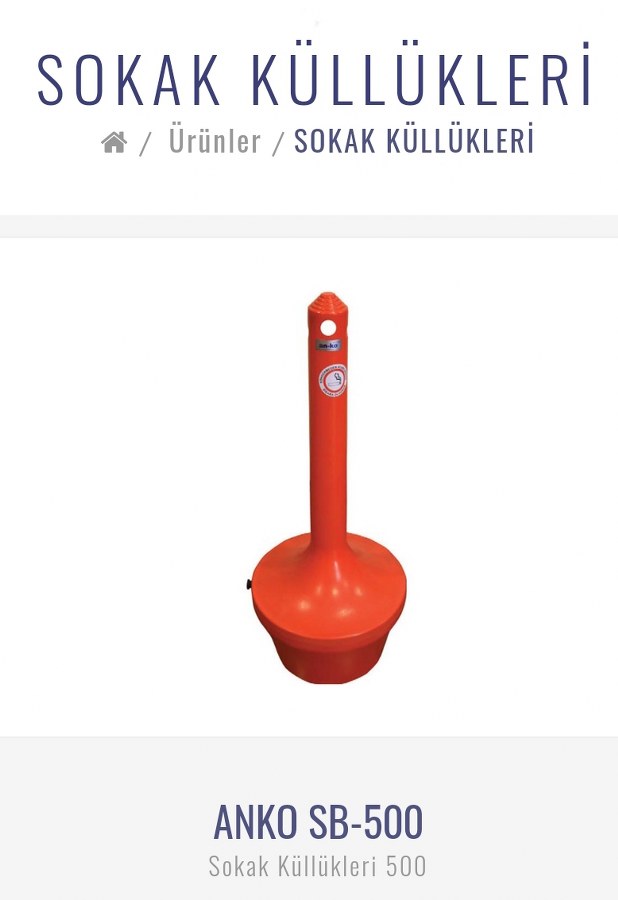
Task: Go to the home page via breadcrumb icon
Action: 114,142
